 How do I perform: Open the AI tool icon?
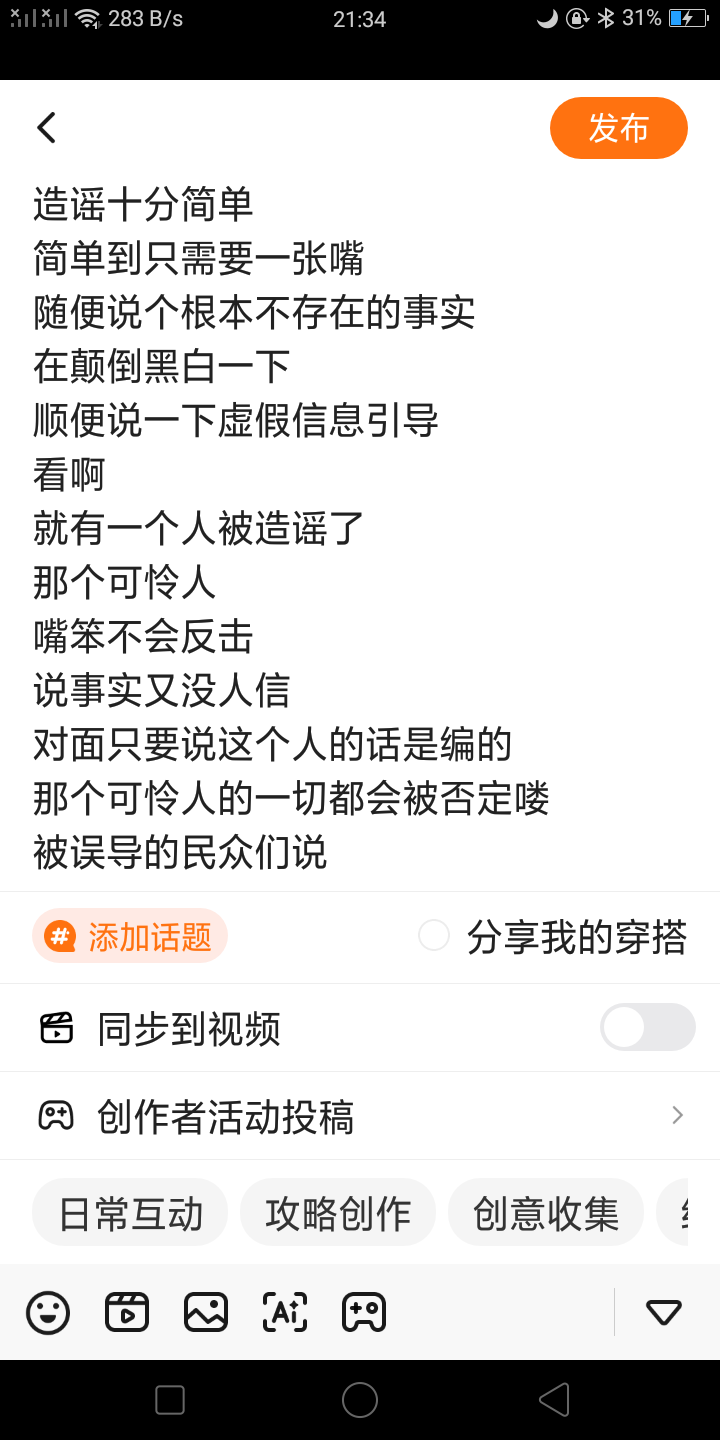(284, 1312)
